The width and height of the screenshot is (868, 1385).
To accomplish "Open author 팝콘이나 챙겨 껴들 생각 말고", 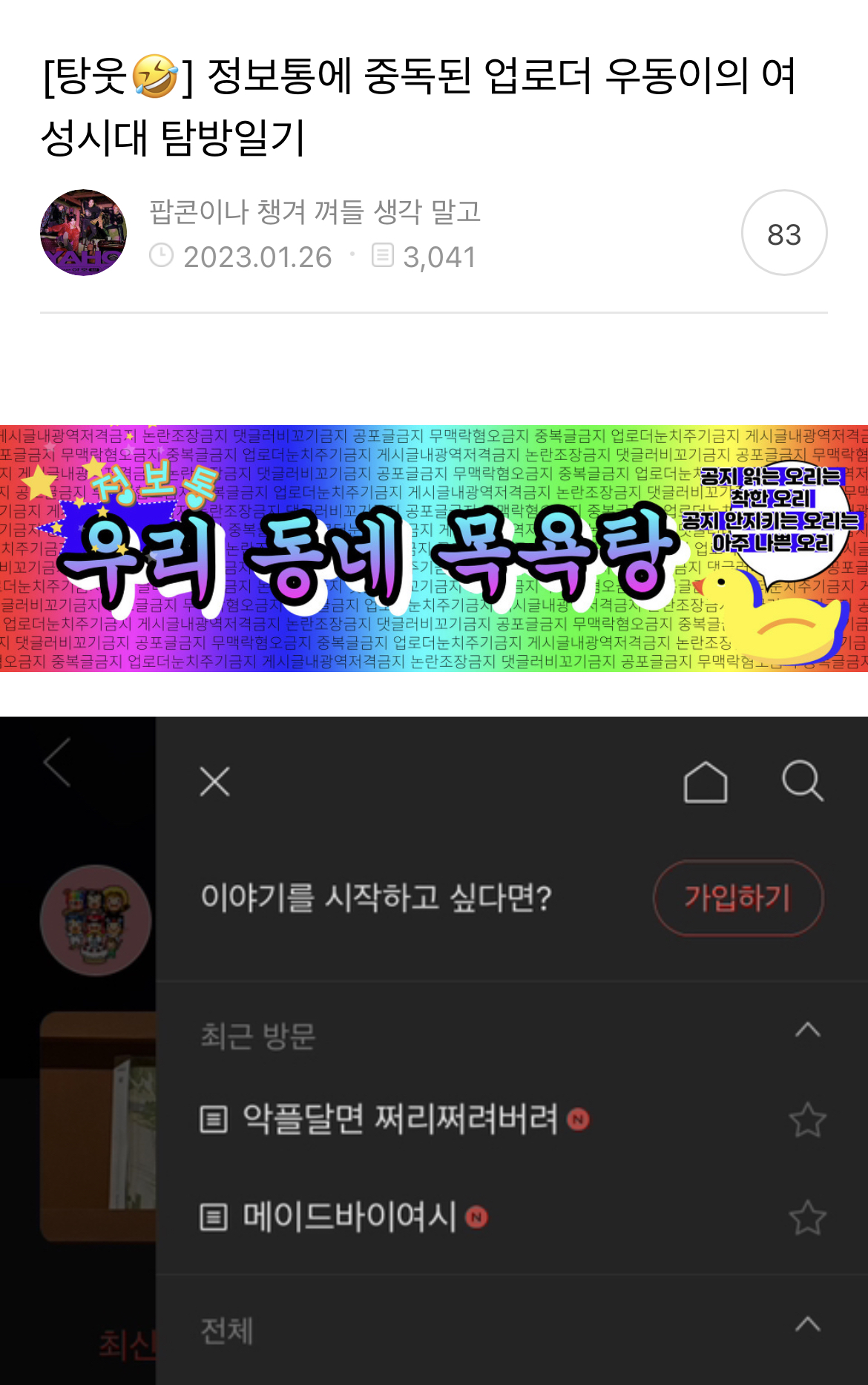I will tap(315, 212).
